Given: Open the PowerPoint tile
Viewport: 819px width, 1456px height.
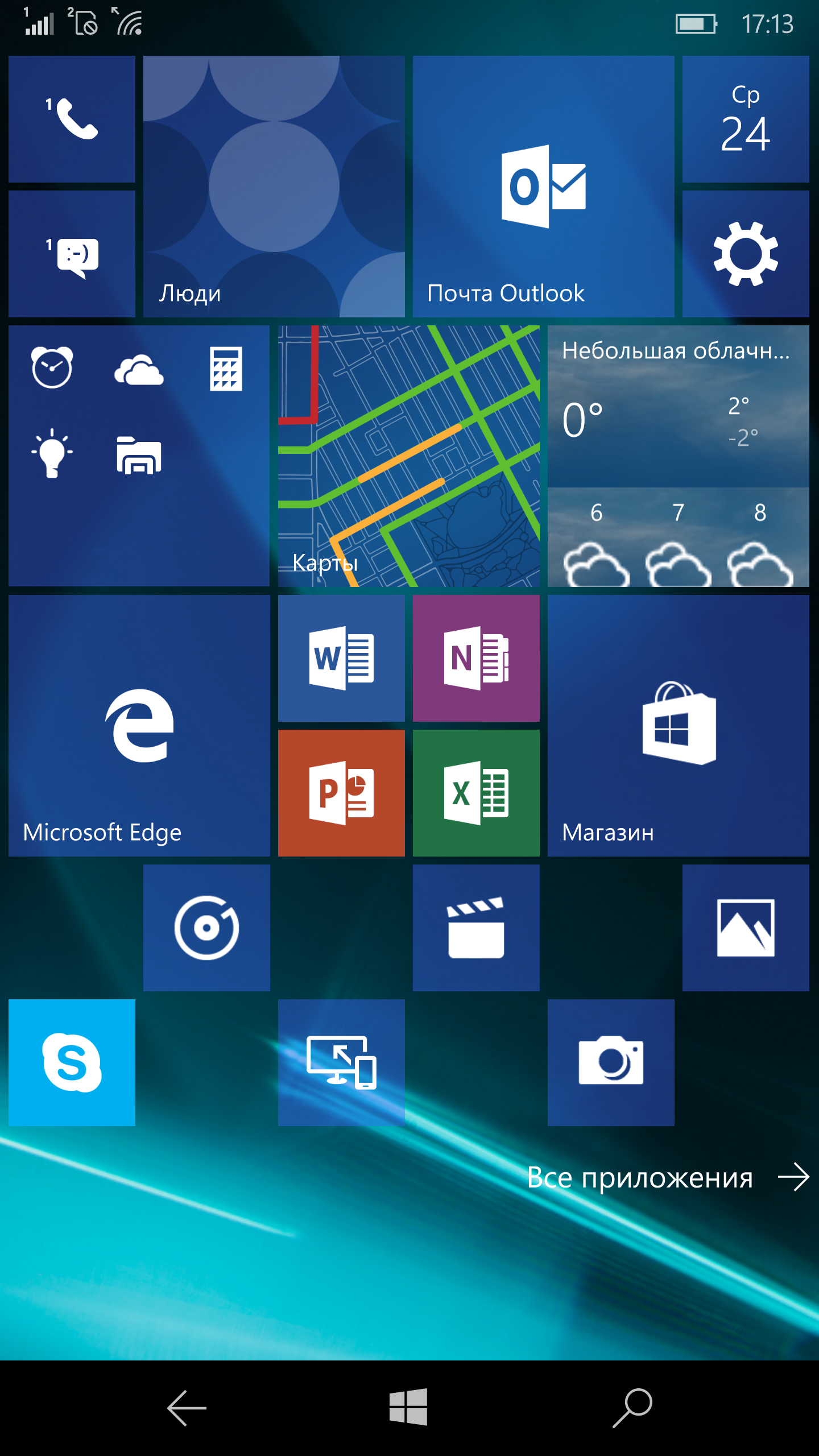Looking at the screenshot, I should (x=341, y=793).
